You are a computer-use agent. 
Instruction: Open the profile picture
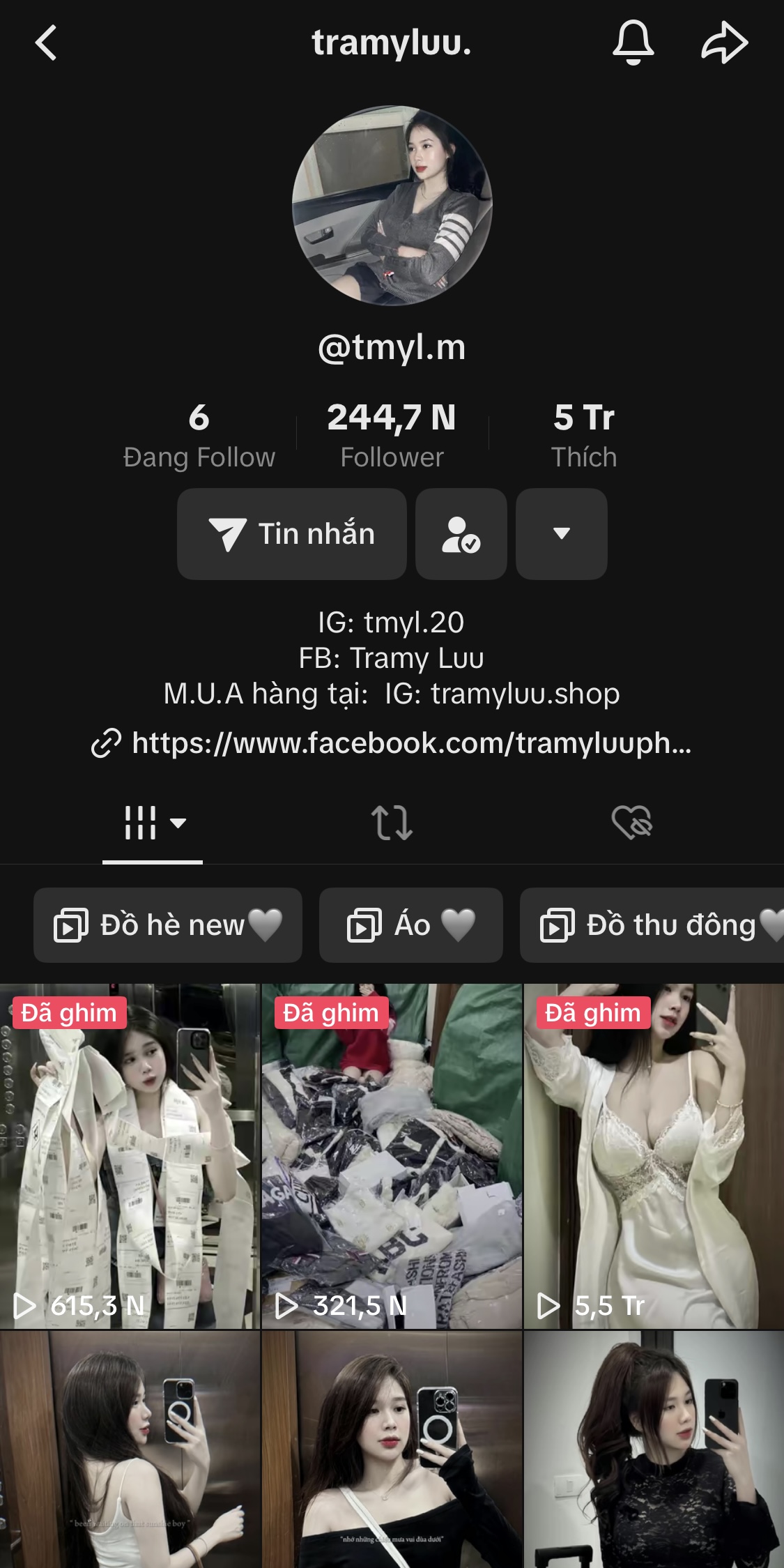tap(392, 206)
